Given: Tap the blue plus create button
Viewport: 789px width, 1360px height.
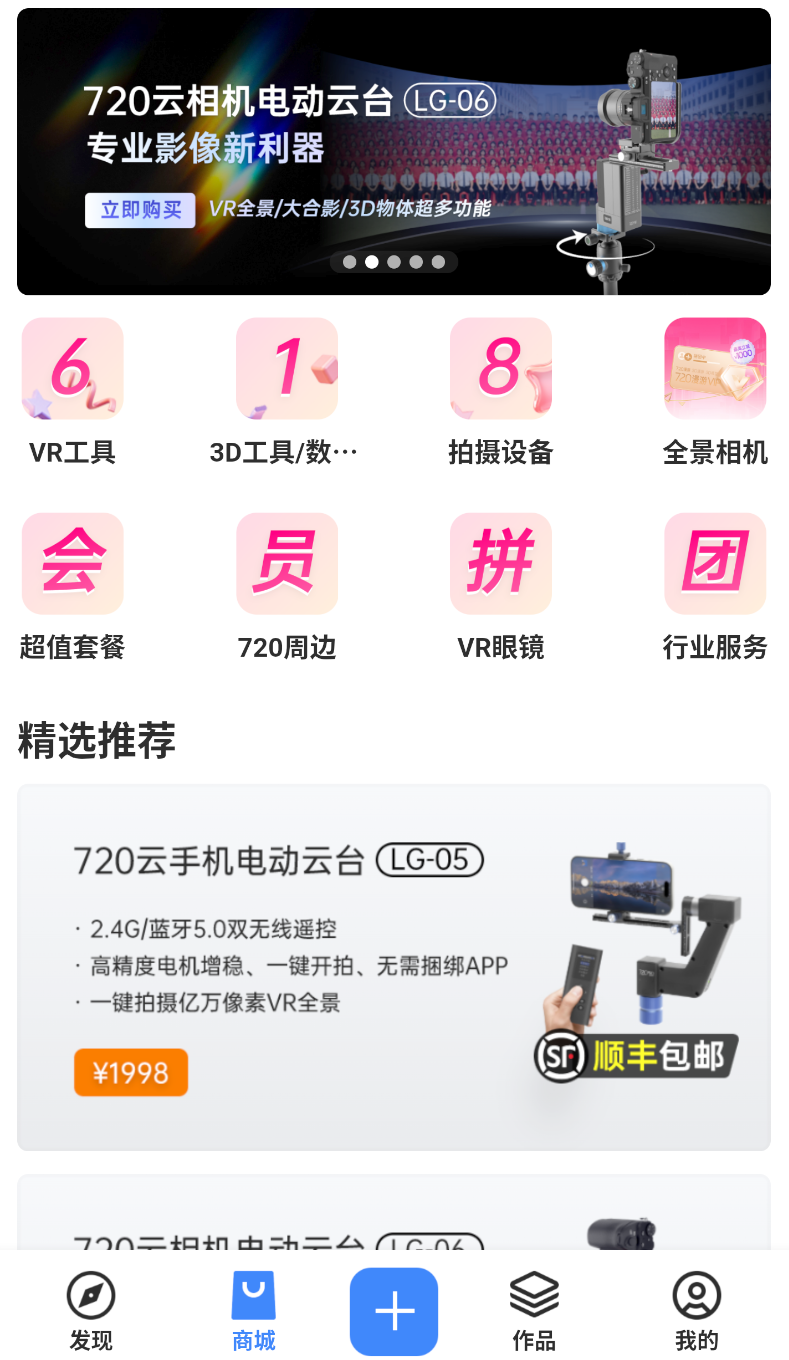Looking at the screenshot, I should [x=394, y=1310].
